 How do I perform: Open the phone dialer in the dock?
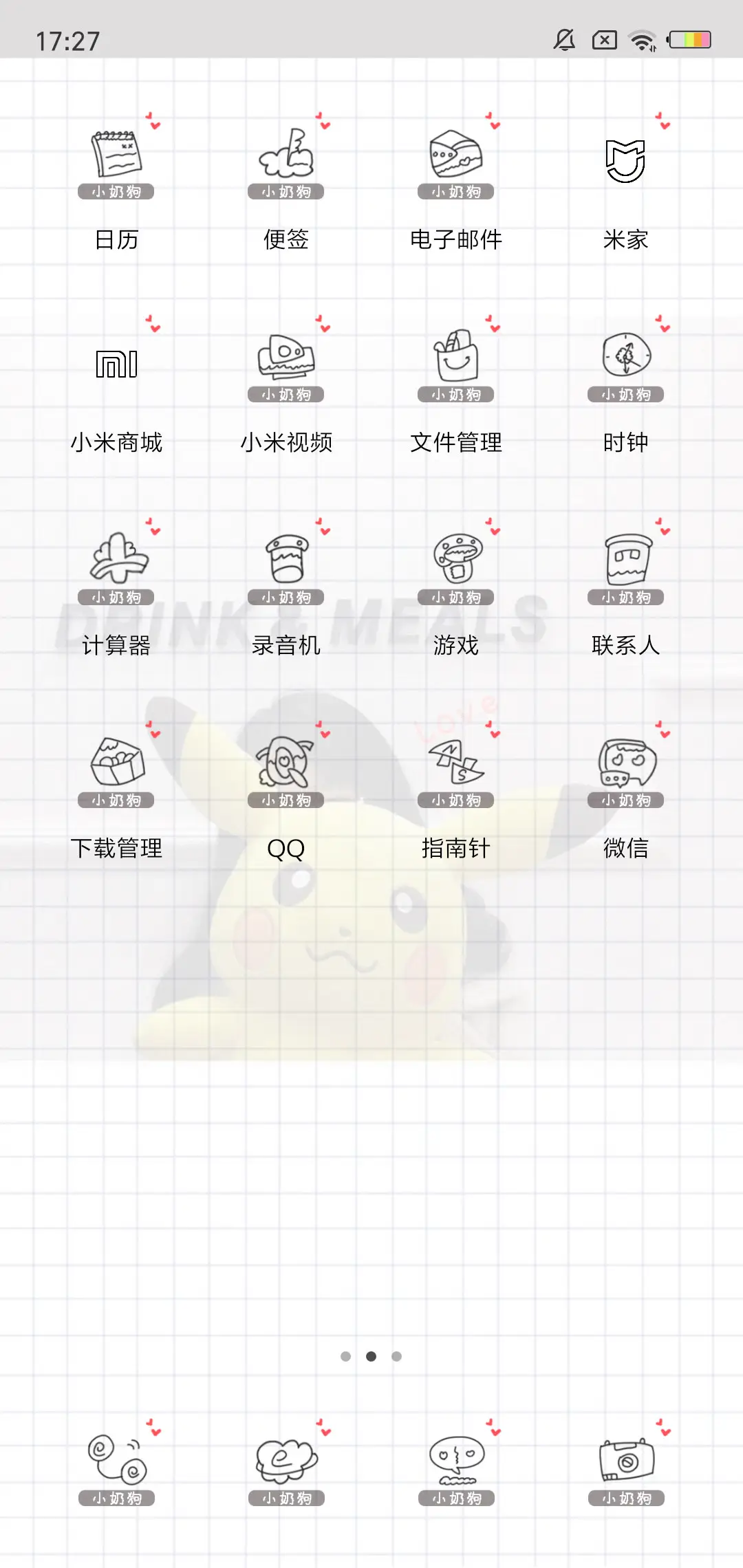click(x=117, y=1458)
